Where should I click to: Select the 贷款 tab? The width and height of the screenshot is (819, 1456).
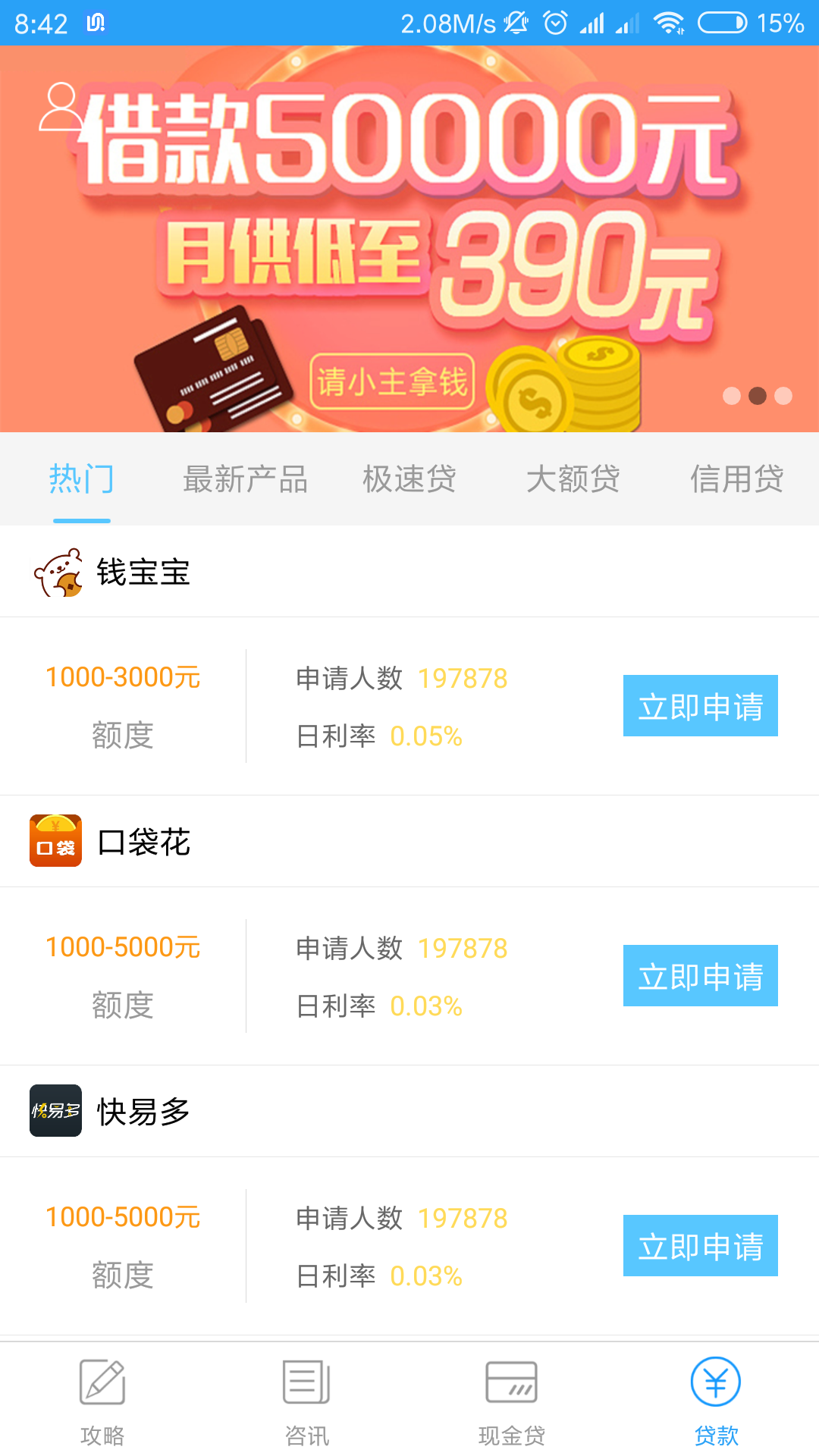[x=716, y=1401]
